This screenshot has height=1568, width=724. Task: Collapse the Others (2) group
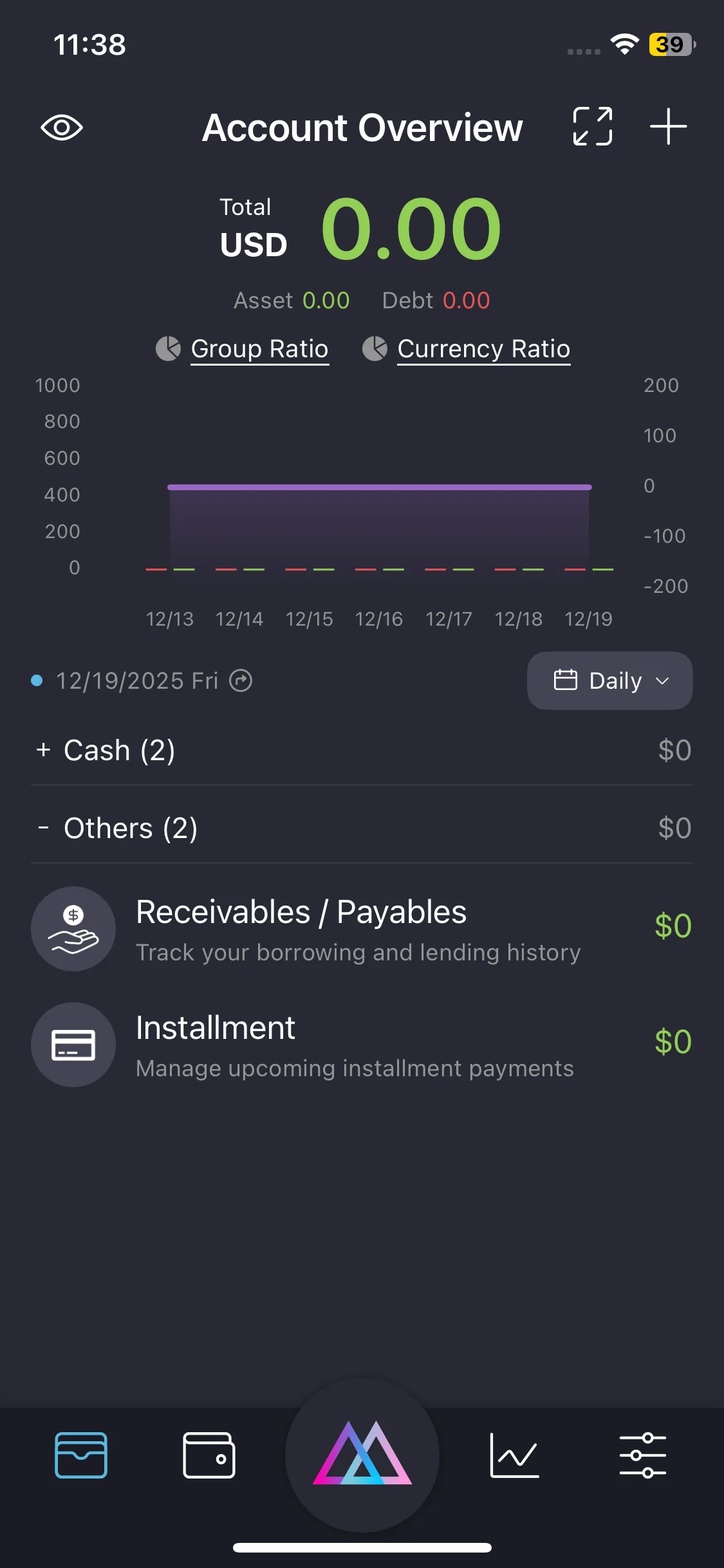pos(117,828)
